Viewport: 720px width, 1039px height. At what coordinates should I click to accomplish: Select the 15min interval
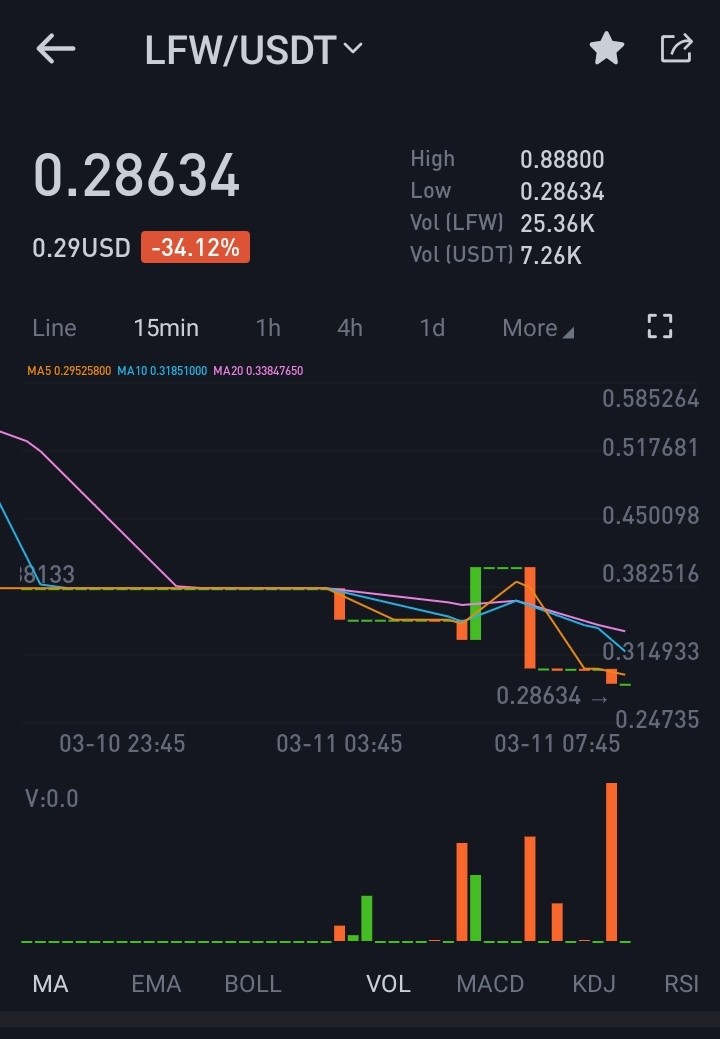click(166, 328)
